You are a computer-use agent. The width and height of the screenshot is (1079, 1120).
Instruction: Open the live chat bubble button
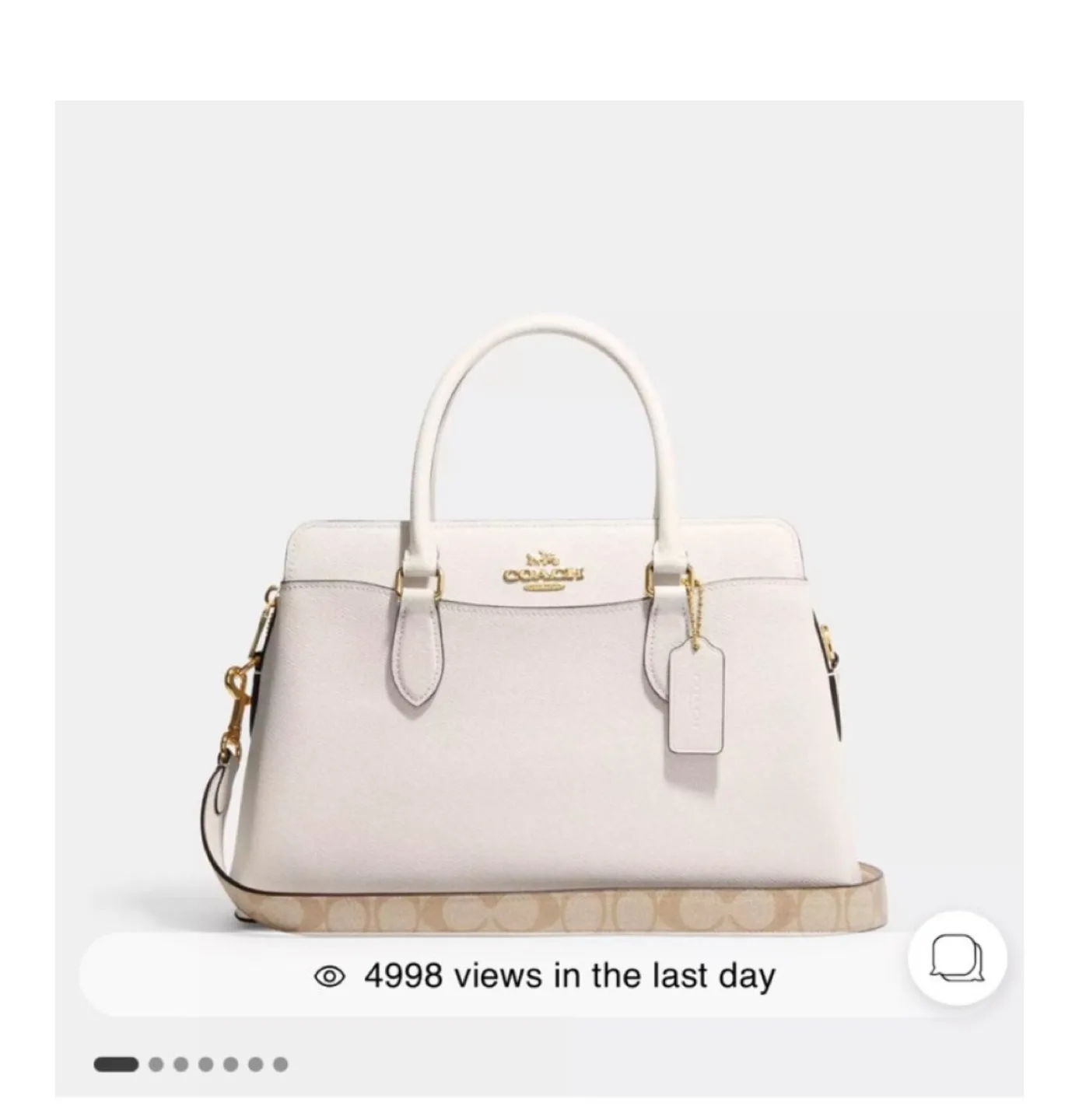(957, 958)
